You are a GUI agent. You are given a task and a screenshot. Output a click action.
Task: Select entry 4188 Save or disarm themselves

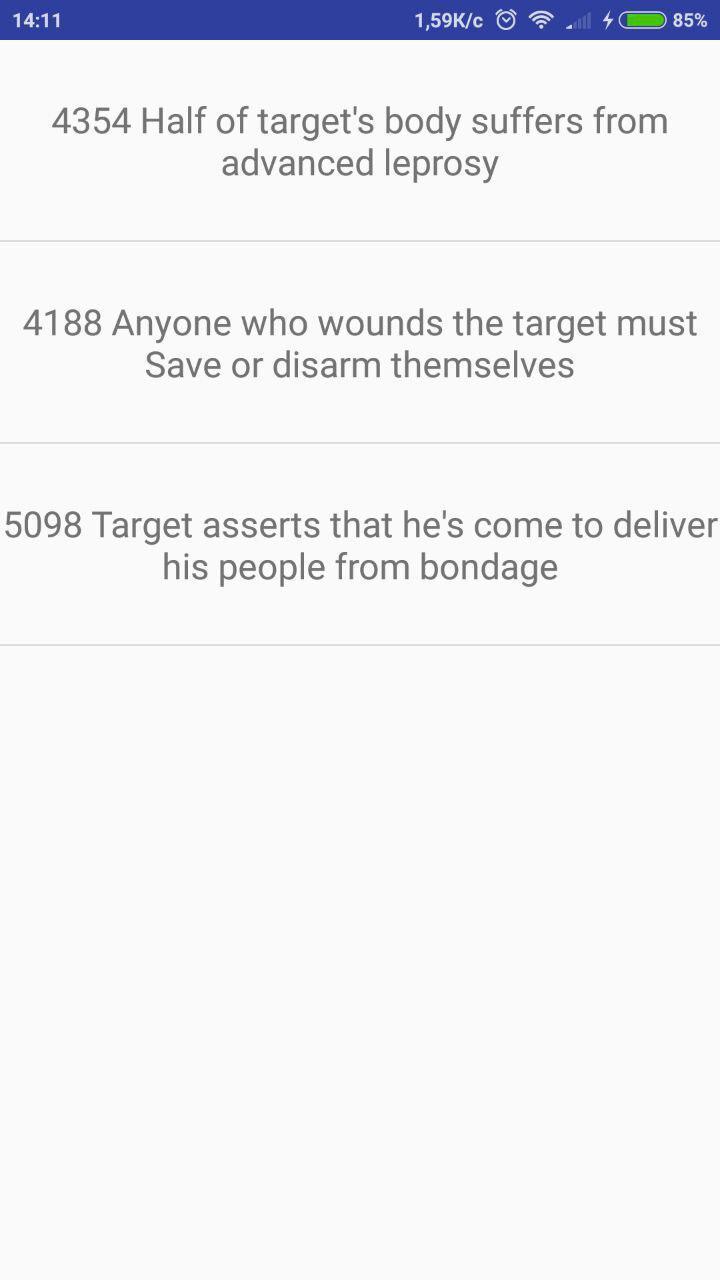tap(360, 344)
